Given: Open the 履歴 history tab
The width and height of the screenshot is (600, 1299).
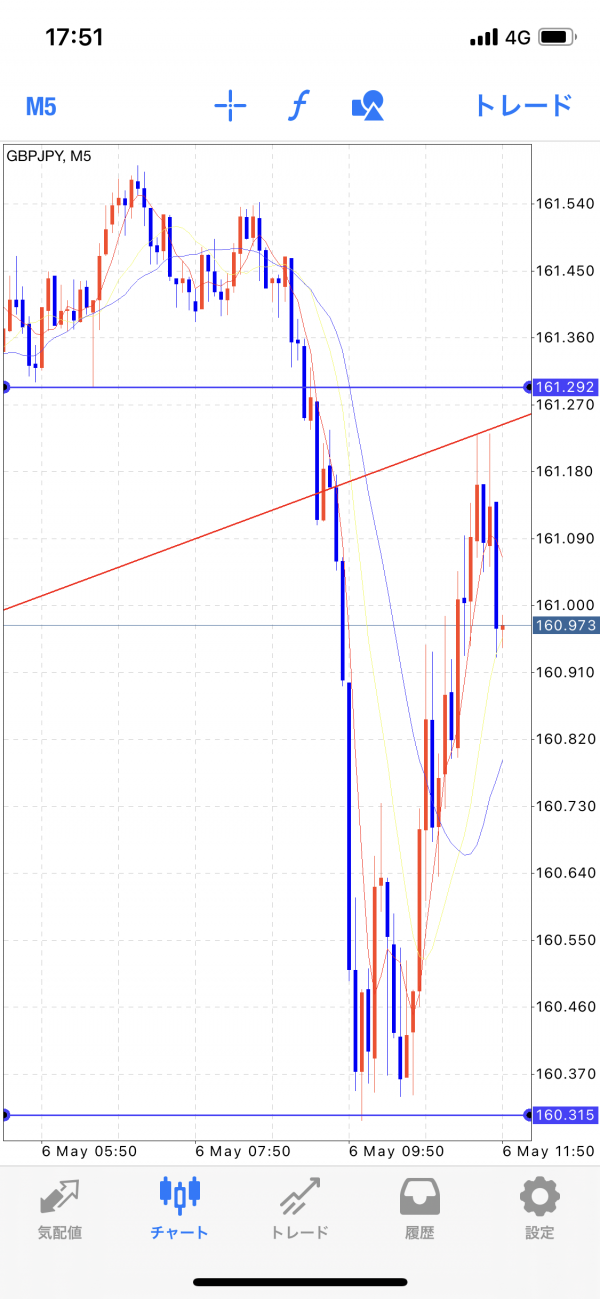Looking at the screenshot, I should 420,1210.
